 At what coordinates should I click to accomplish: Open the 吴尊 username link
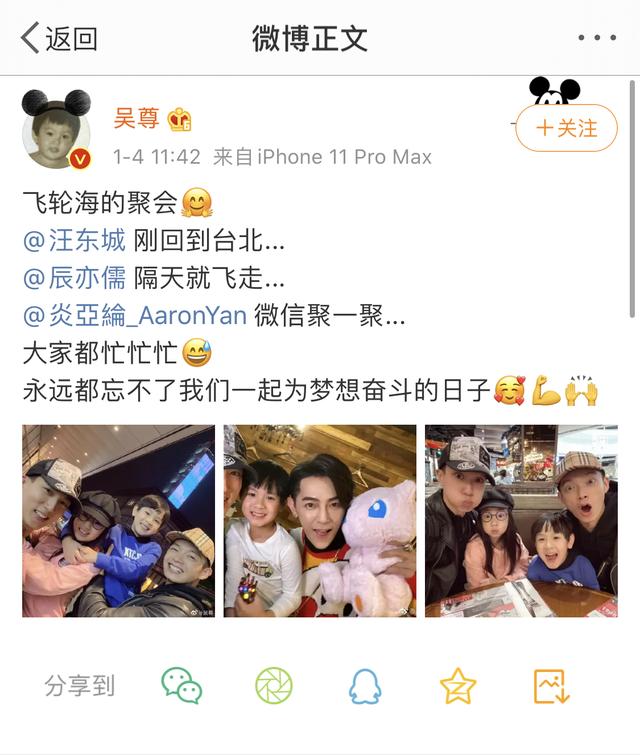[137, 120]
